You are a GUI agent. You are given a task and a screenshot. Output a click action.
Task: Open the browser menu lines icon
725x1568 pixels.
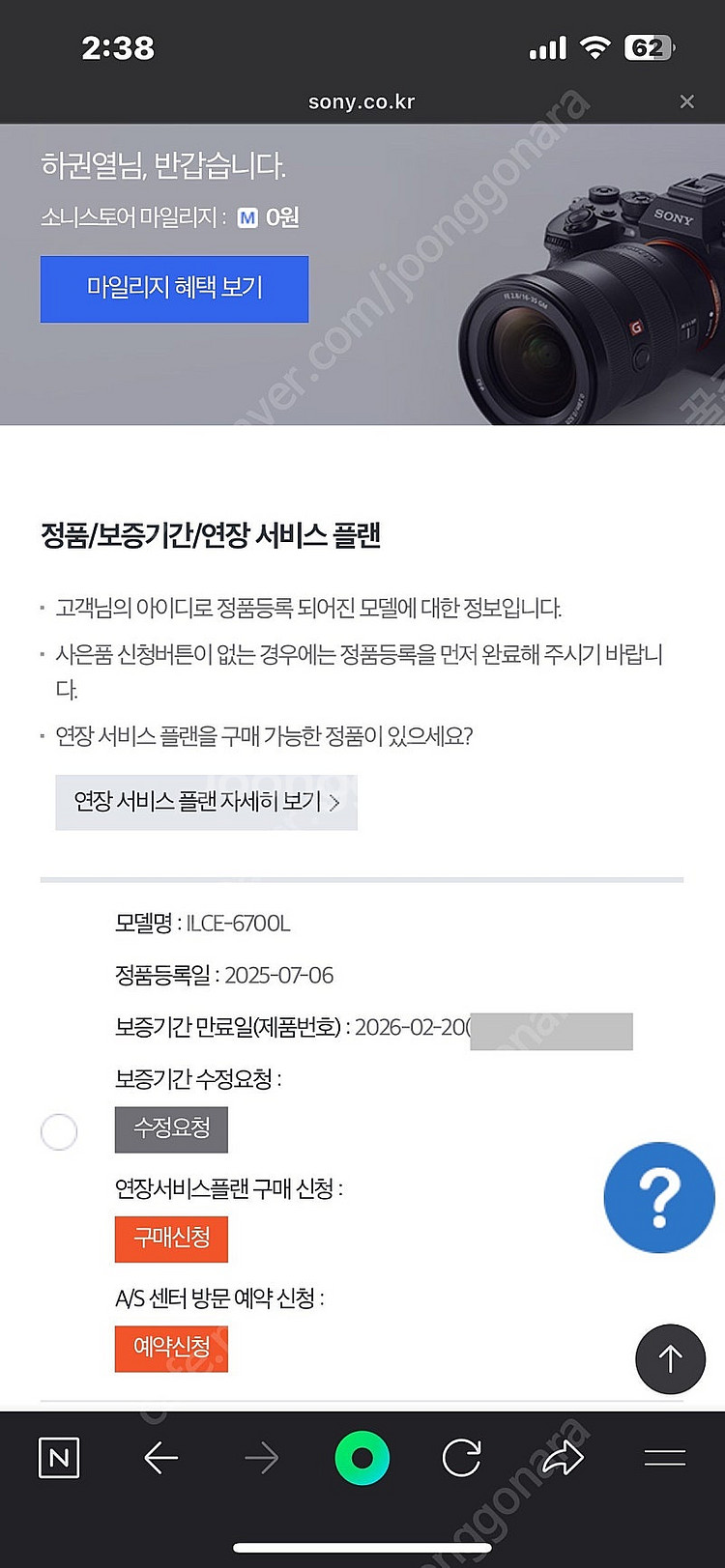click(664, 1458)
